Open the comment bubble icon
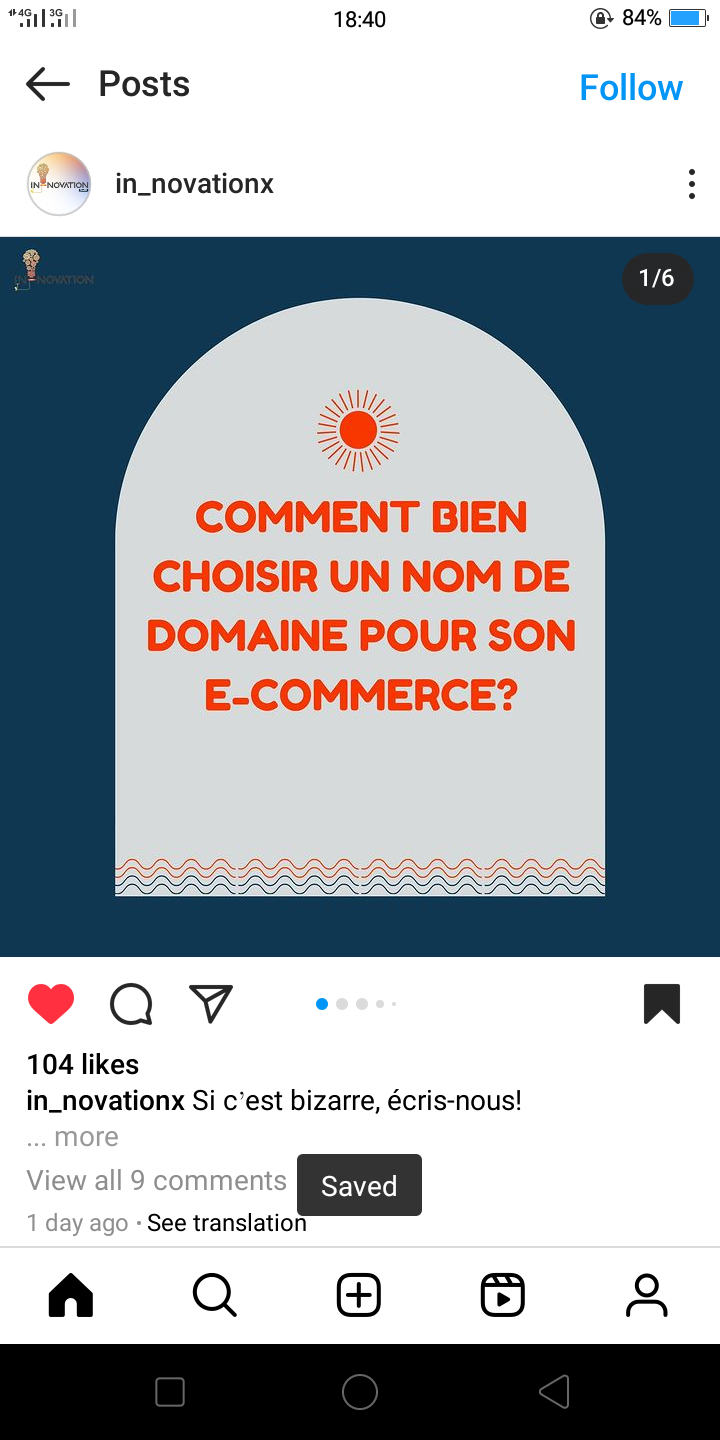The image size is (720, 1440). [131, 1004]
